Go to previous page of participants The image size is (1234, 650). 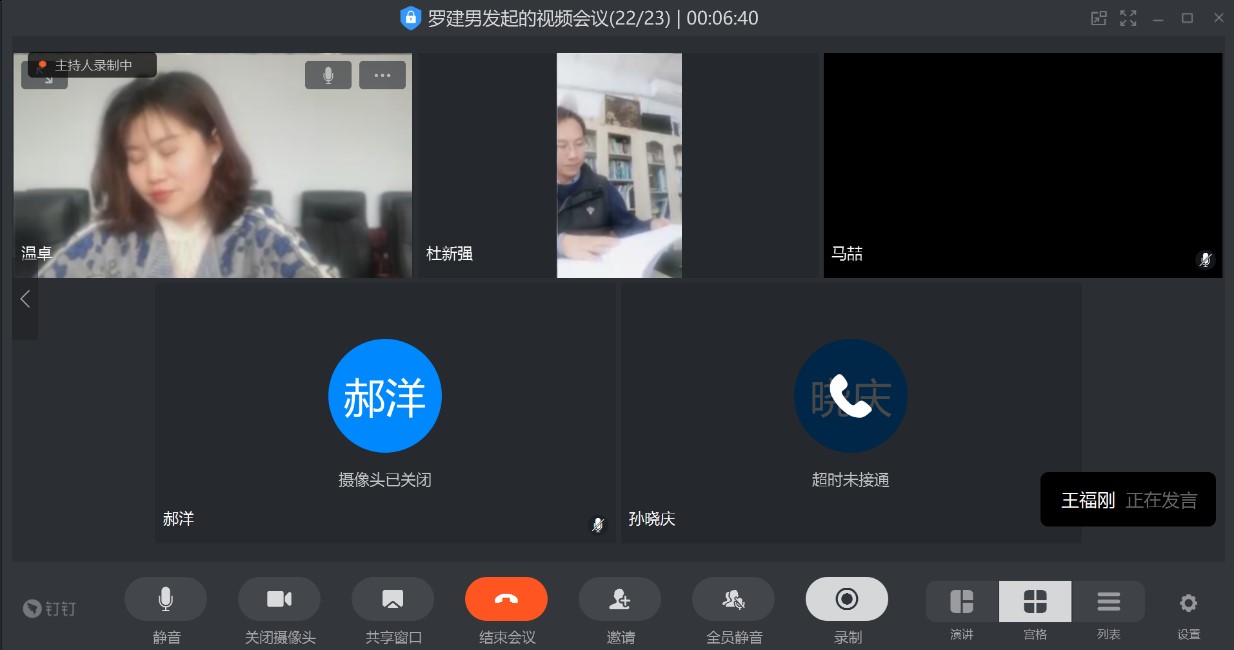[x=25, y=299]
